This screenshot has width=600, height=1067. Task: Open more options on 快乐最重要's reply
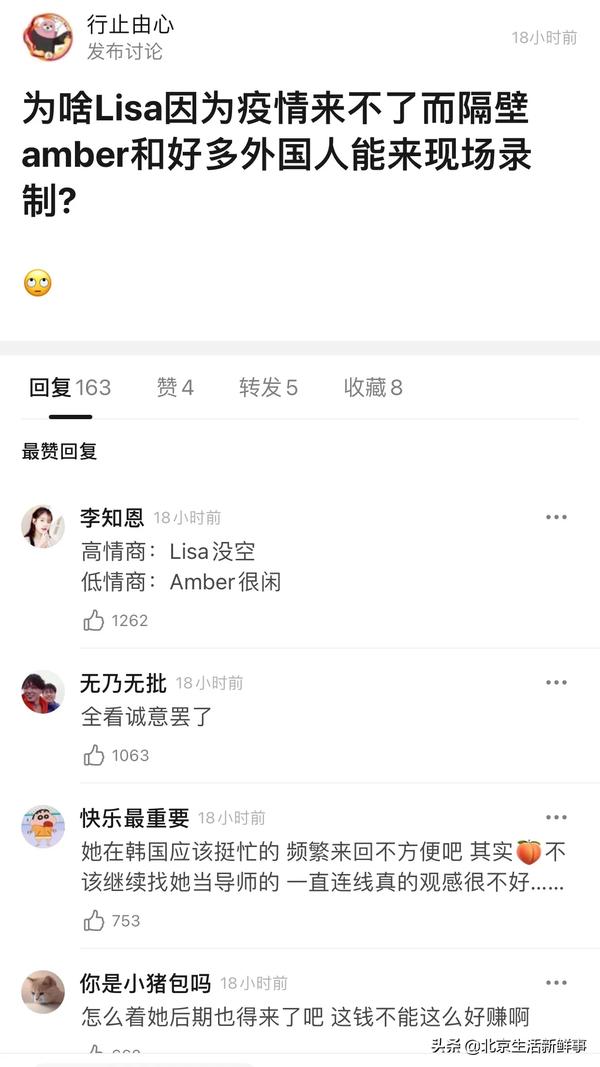click(556, 817)
